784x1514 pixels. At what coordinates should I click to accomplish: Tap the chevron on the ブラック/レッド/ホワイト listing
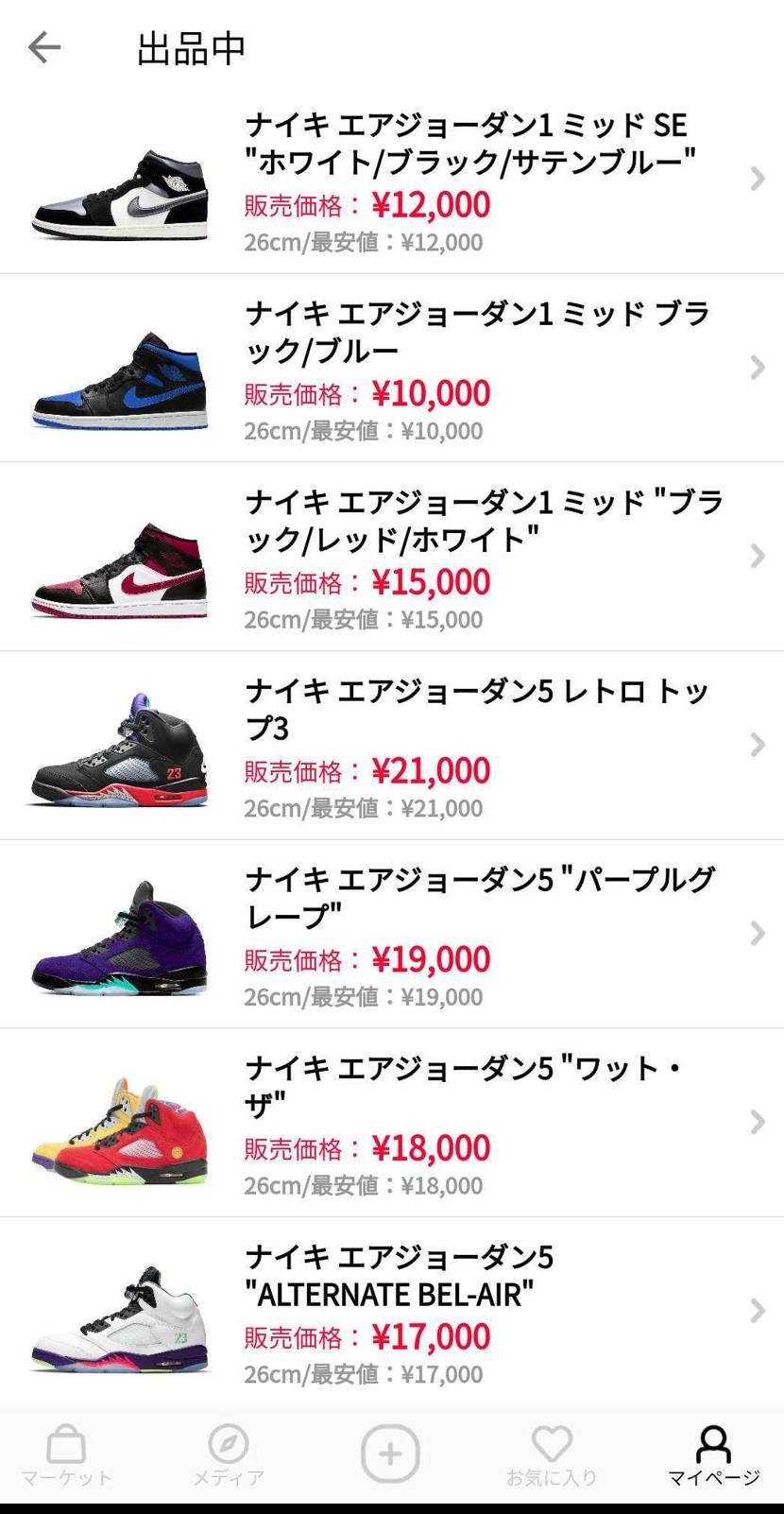click(x=756, y=557)
